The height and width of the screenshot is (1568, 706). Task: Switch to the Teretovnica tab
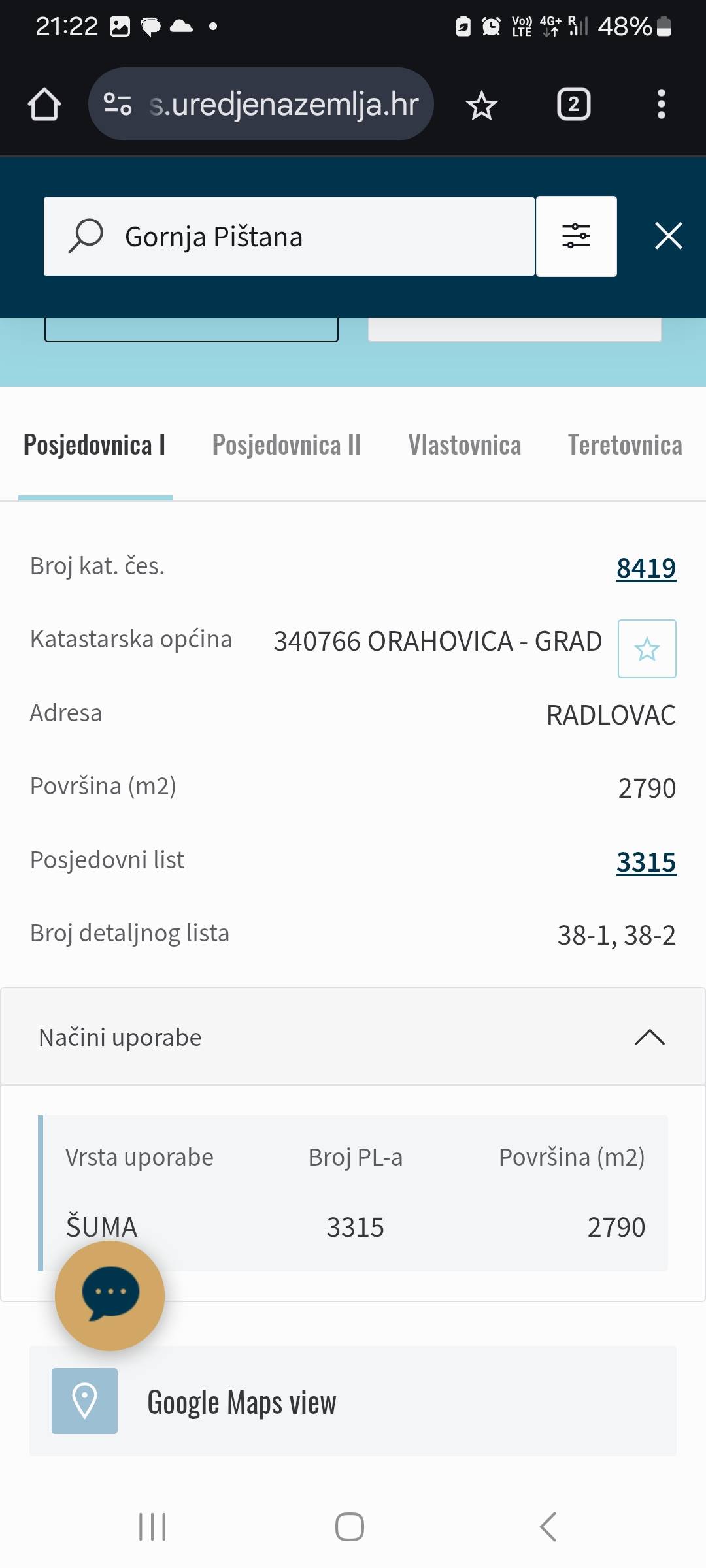pos(625,445)
